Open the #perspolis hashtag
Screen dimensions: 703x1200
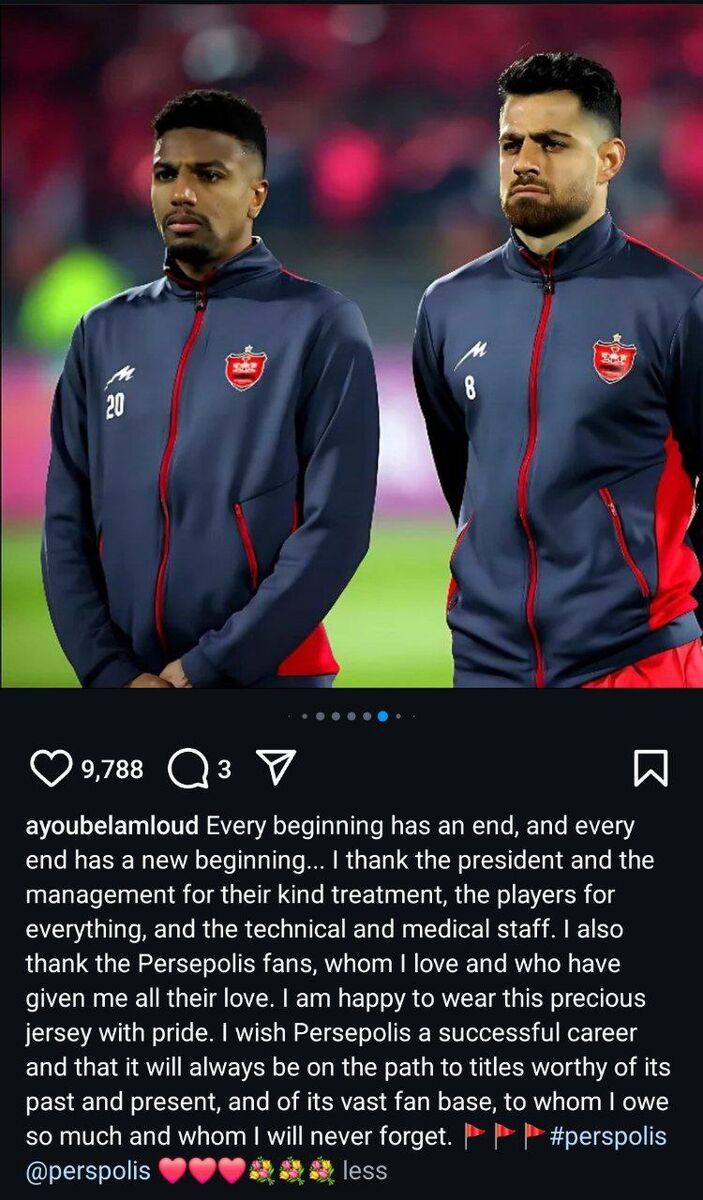coord(608,1136)
